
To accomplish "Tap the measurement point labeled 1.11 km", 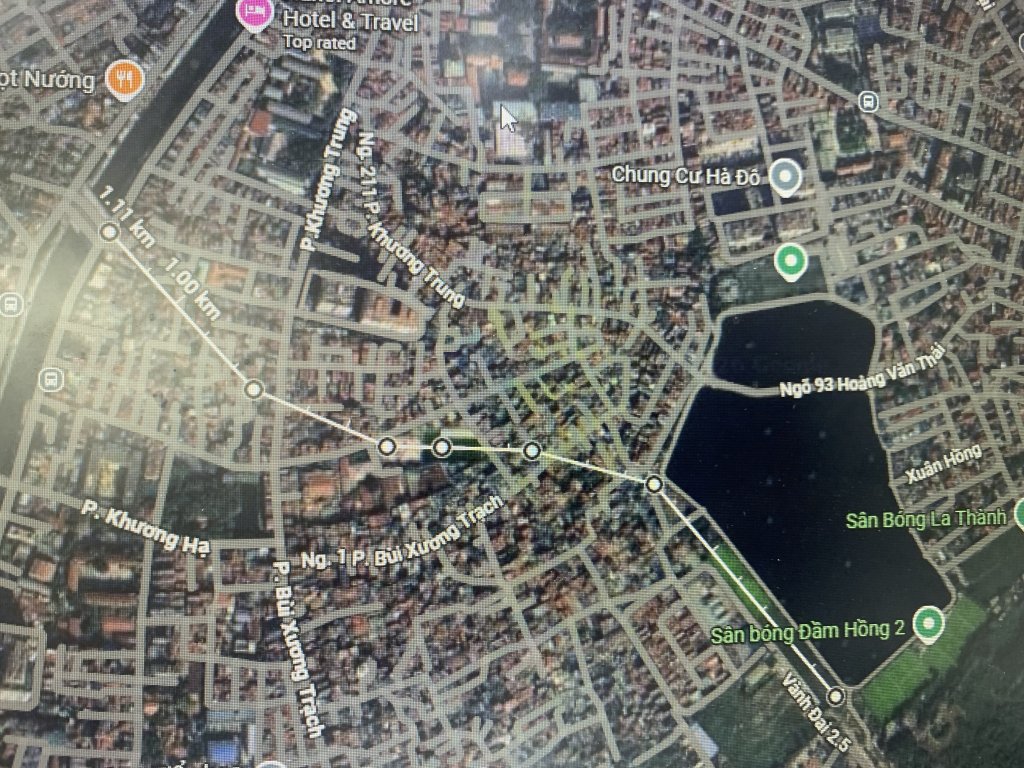I will [110, 232].
